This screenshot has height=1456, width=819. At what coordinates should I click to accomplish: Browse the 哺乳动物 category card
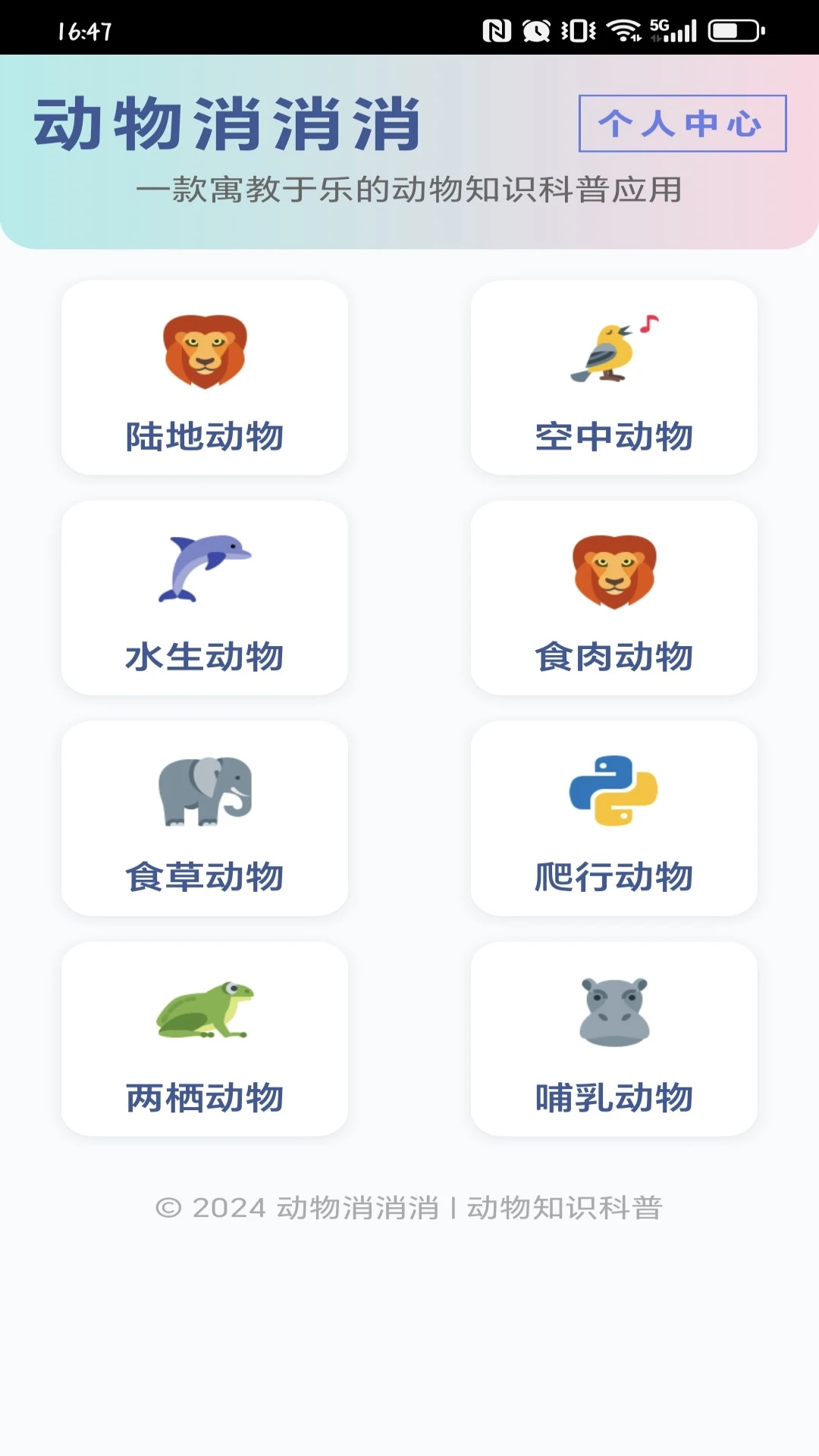pos(613,1038)
